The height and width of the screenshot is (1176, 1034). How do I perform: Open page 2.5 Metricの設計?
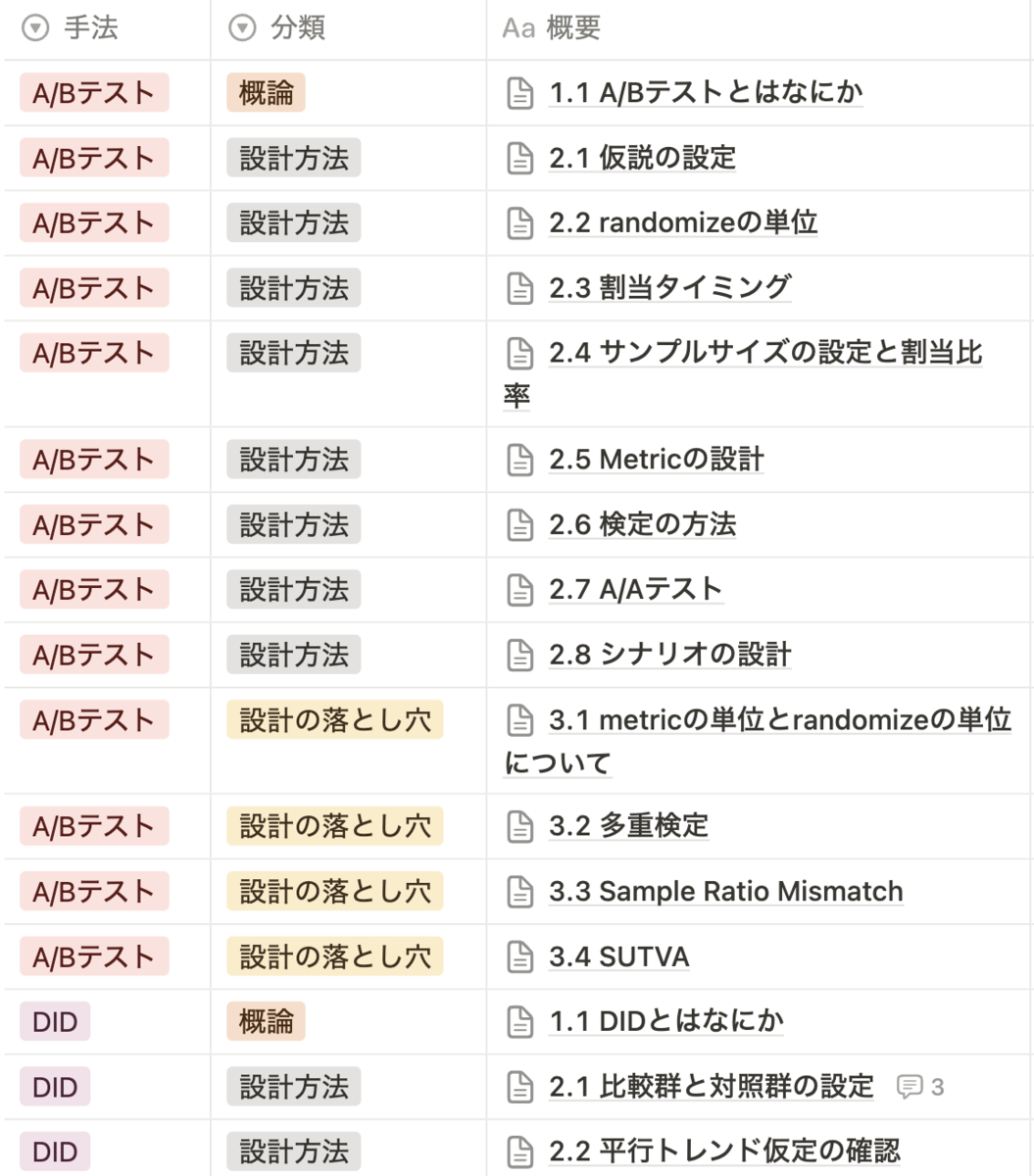tap(656, 460)
